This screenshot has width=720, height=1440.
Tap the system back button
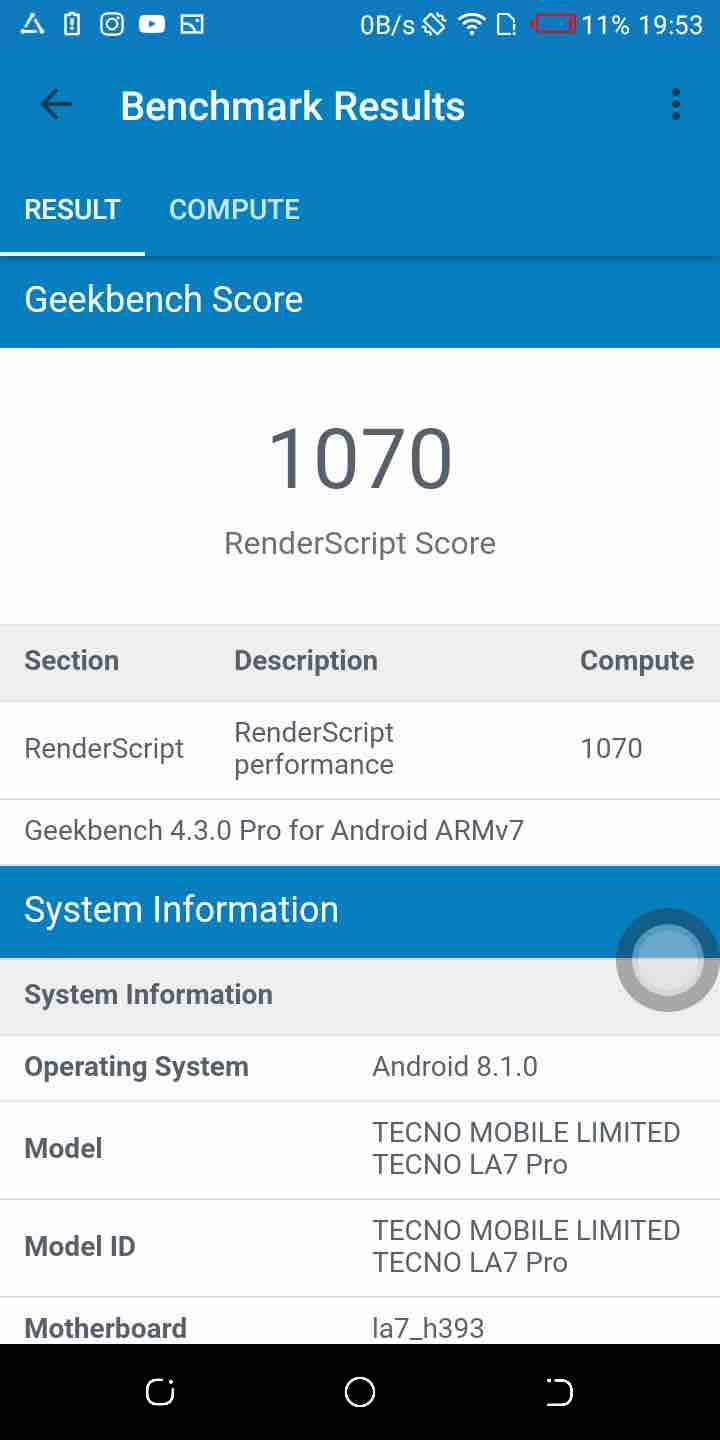tap(559, 1392)
